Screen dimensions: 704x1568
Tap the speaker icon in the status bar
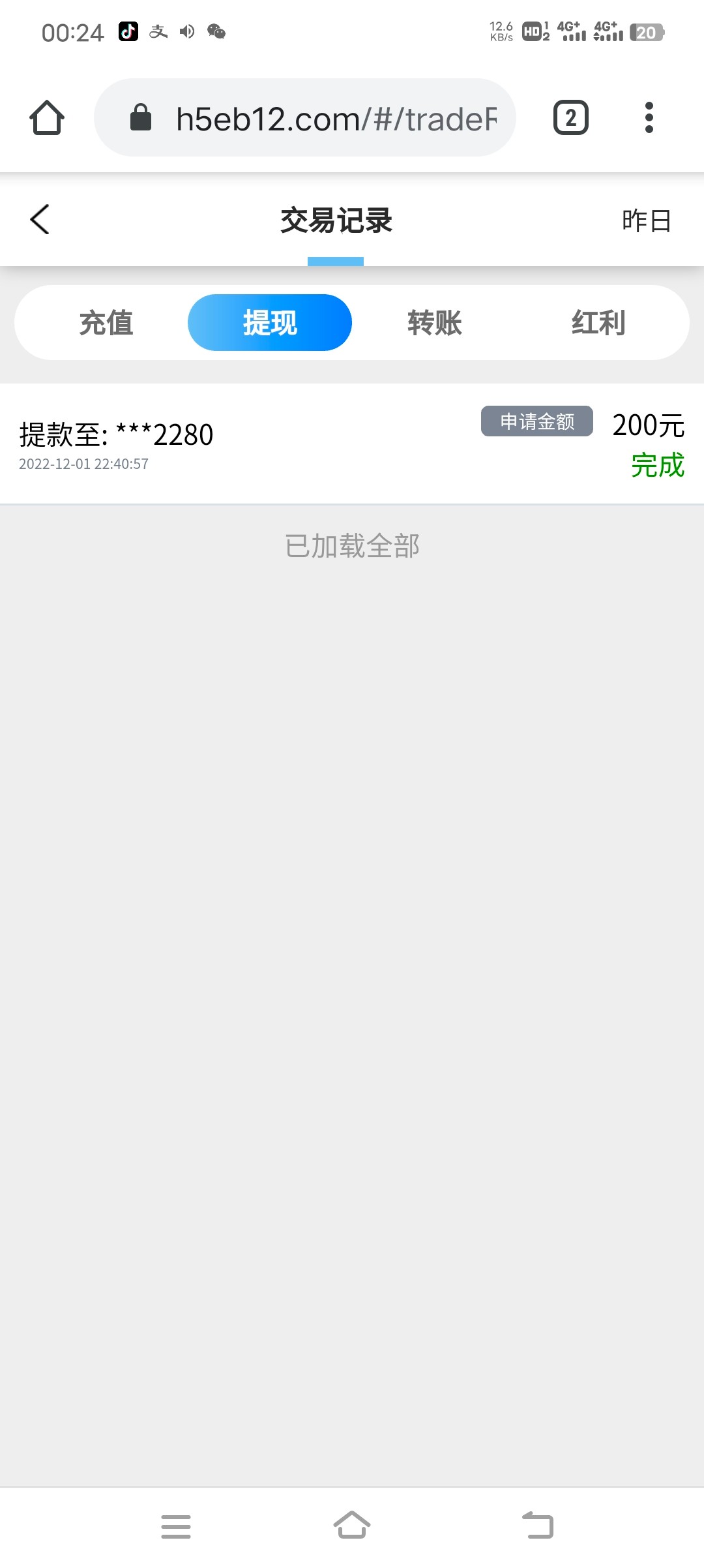point(187,31)
